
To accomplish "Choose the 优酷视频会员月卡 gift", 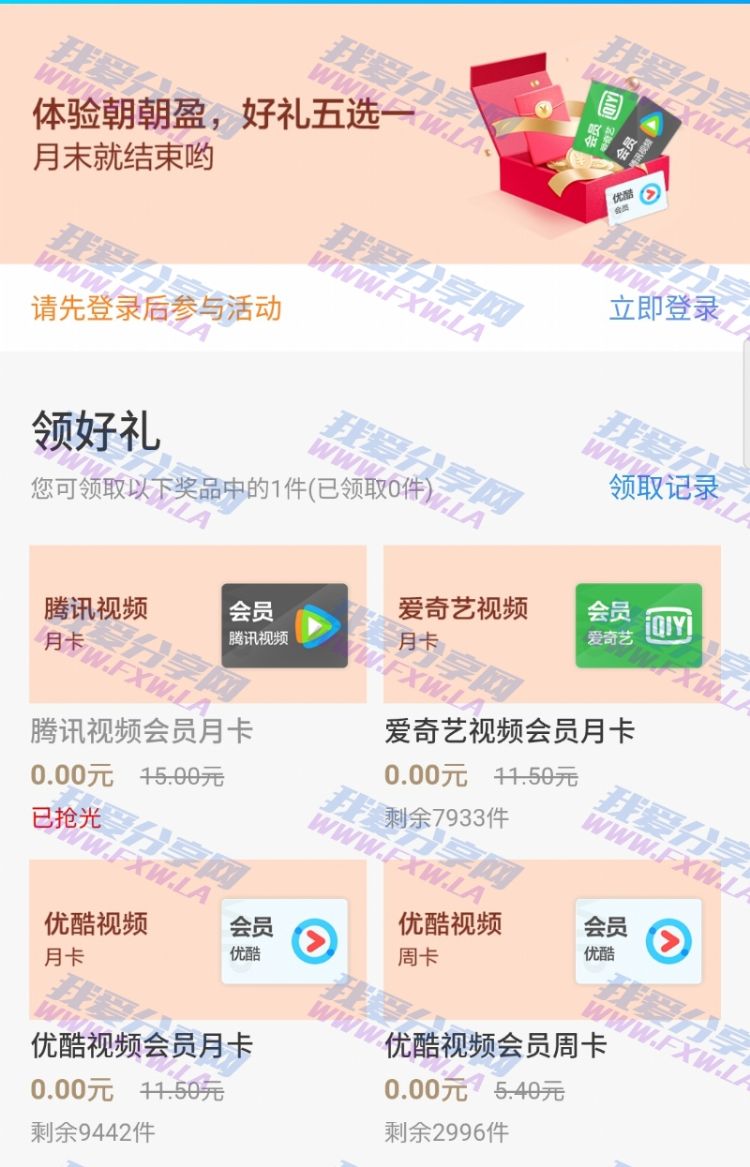I will pos(198,940).
